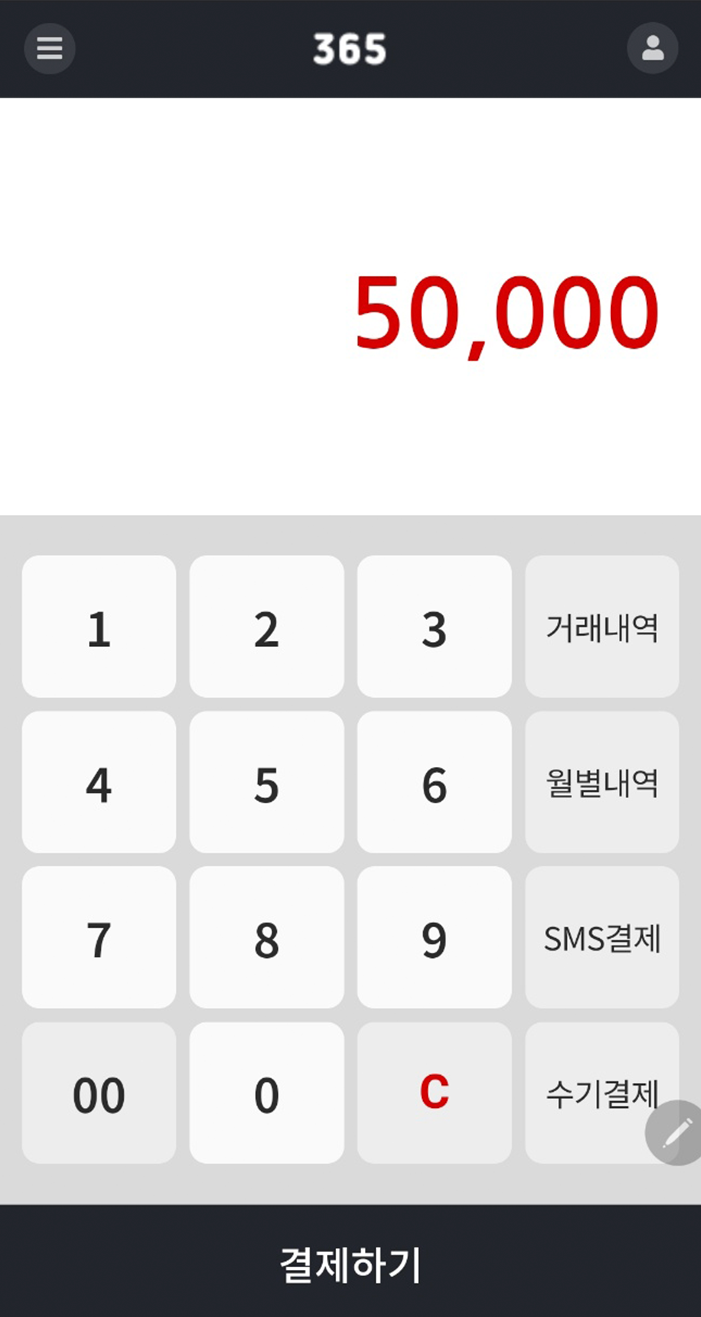Tap the number 9 key
The height and width of the screenshot is (1317, 701).
click(434, 937)
